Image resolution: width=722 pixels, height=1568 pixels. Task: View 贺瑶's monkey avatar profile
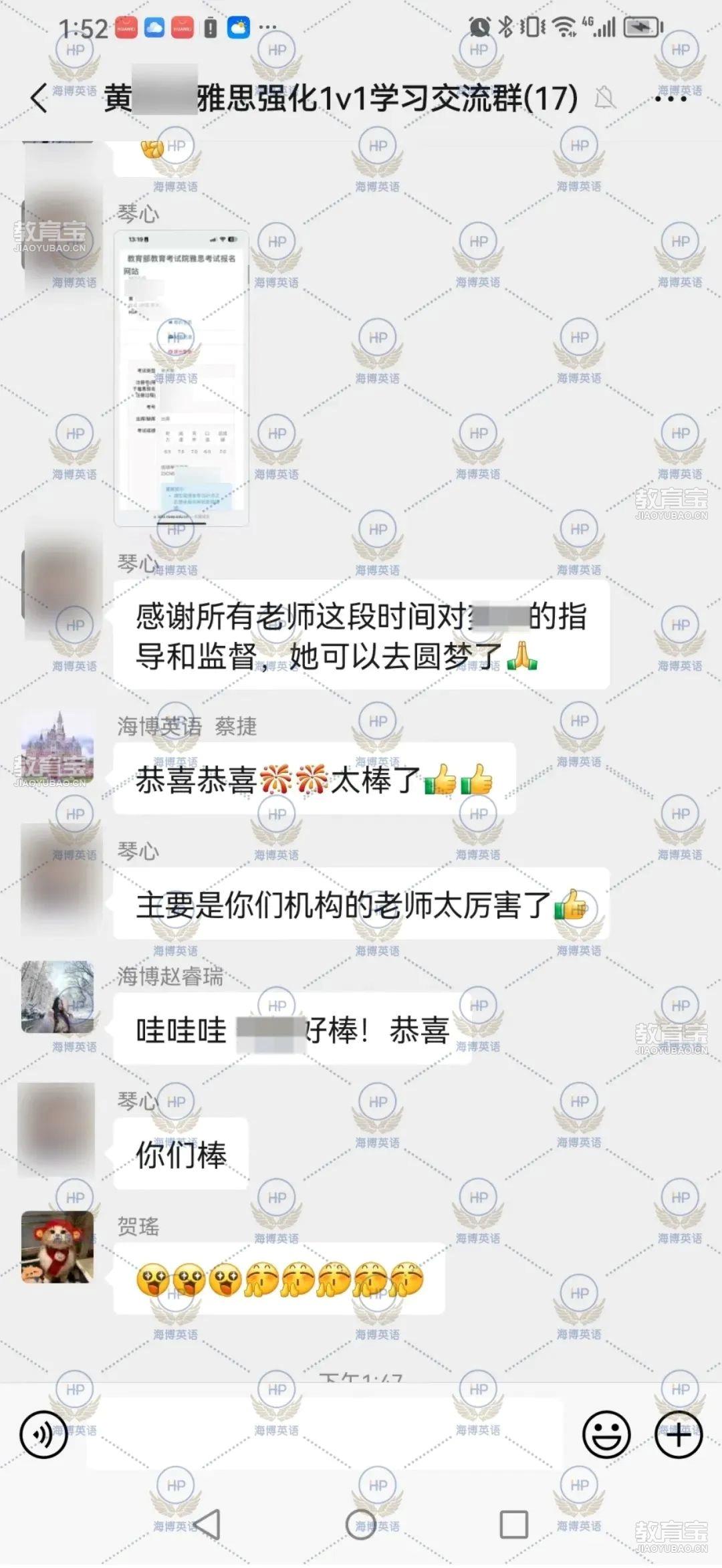57,1246
